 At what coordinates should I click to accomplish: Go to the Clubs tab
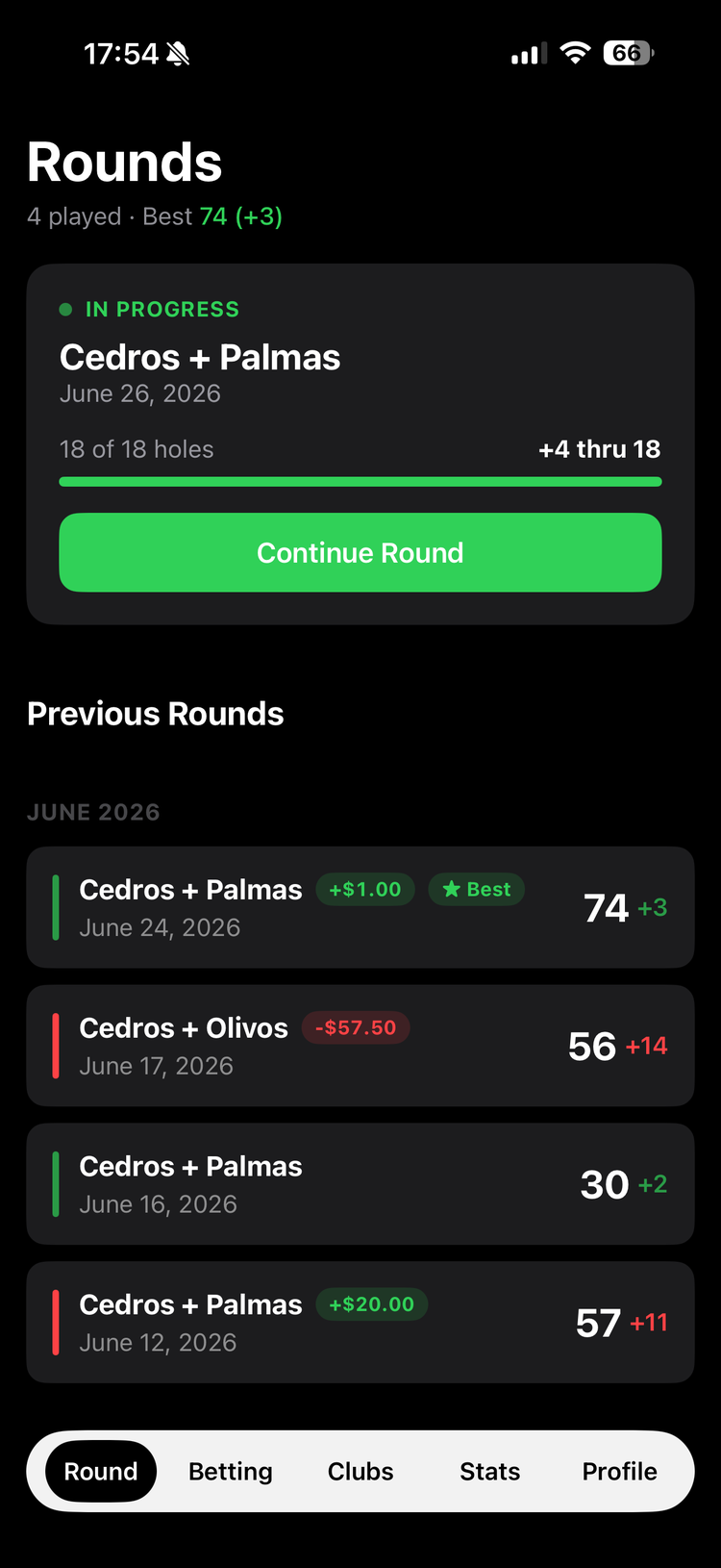coord(360,1471)
